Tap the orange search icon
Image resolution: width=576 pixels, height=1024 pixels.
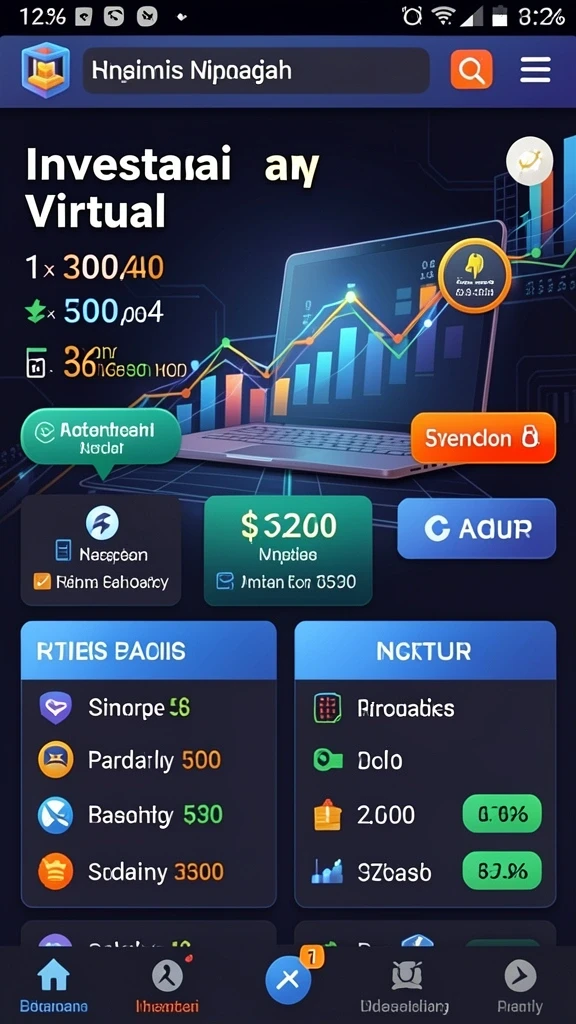point(471,69)
